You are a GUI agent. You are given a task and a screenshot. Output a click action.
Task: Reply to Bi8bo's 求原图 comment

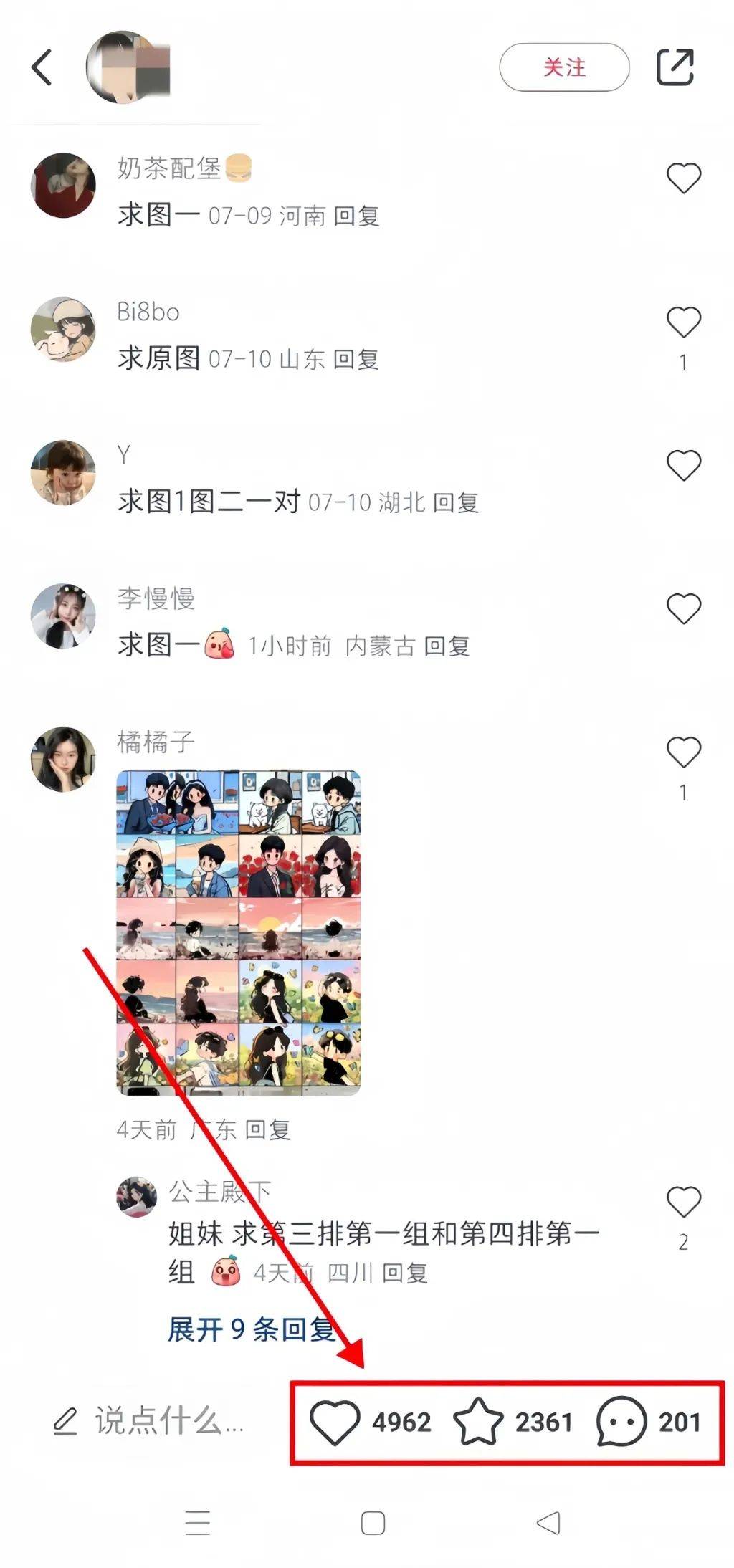[x=356, y=359]
